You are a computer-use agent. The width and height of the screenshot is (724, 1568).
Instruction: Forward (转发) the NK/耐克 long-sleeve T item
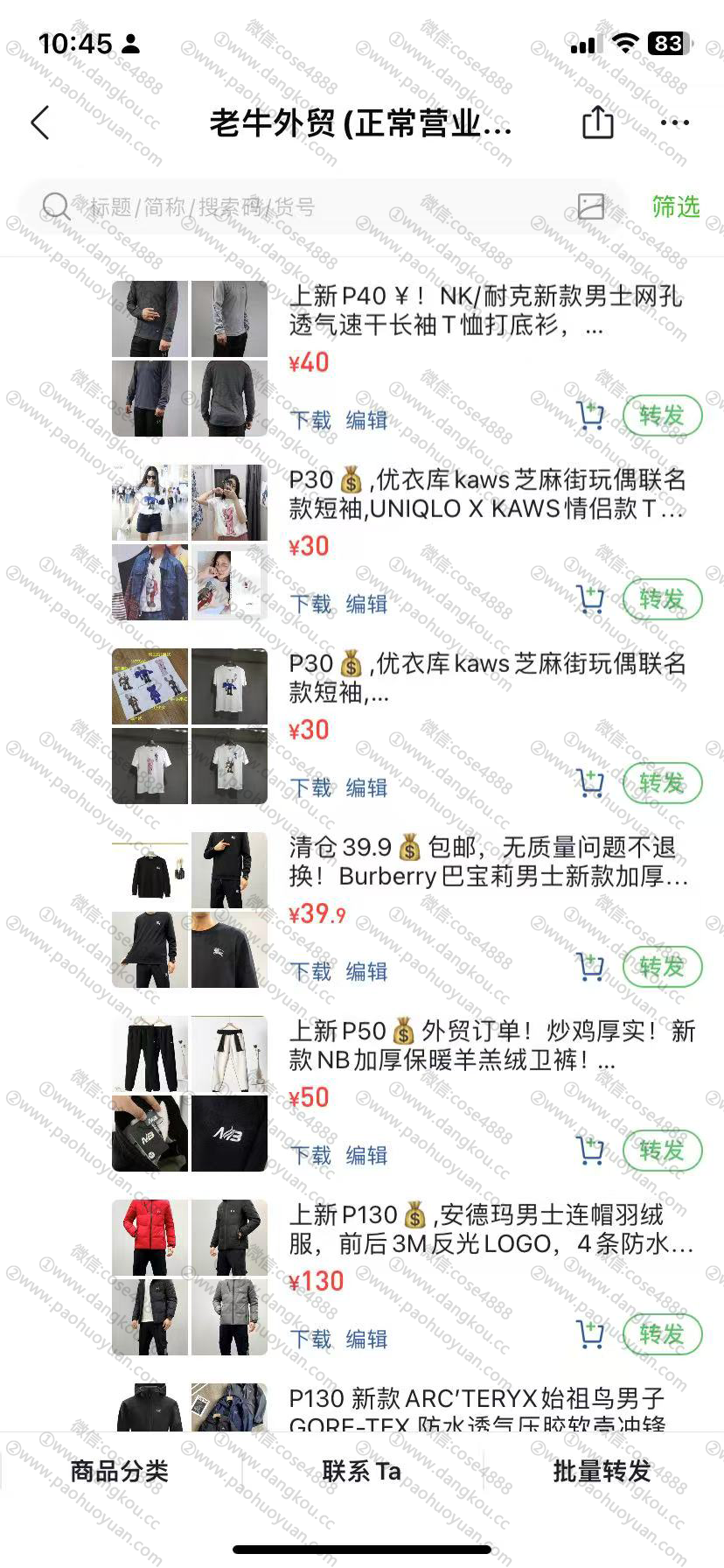click(662, 416)
